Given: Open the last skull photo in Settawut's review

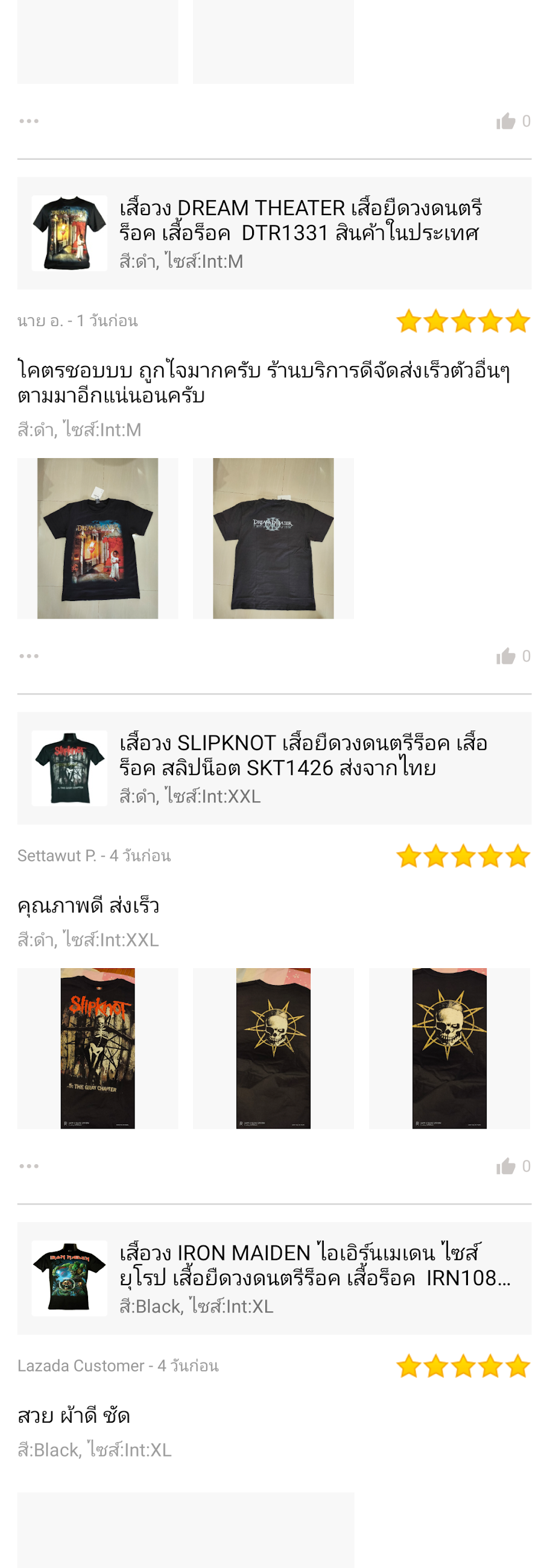Looking at the screenshot, I should pyautogui.click(x=449, y=1048).
